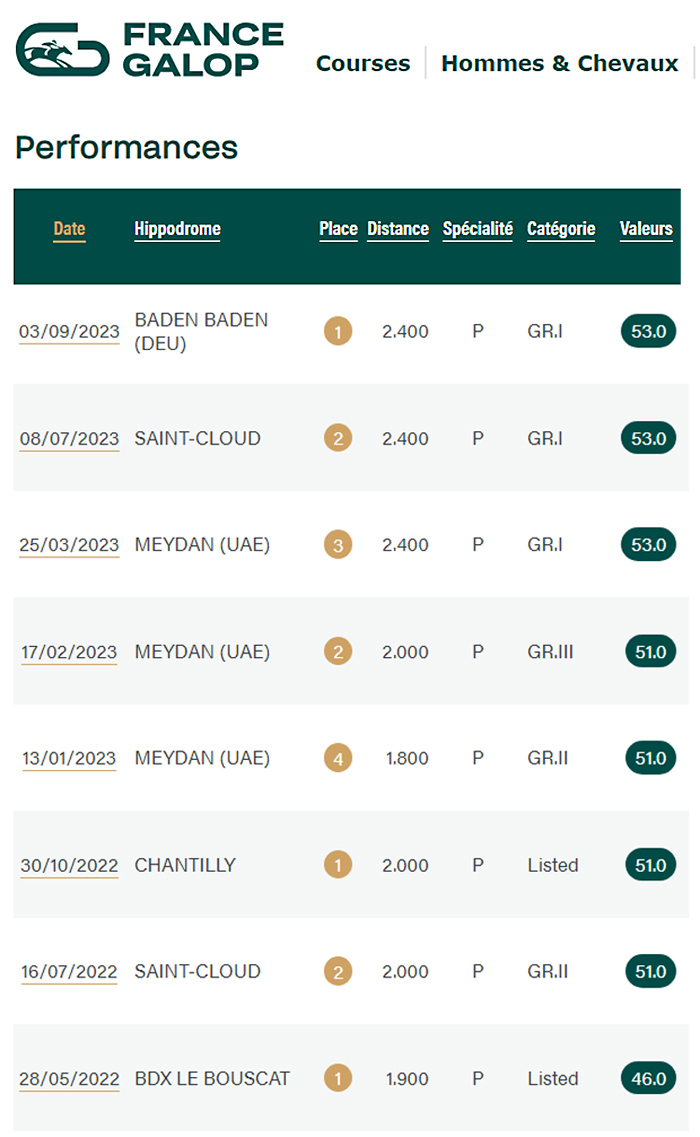The image size is (700, 1137).
Task: Go to the France Galop homepage logo
Action: click(x=149, y=49)
